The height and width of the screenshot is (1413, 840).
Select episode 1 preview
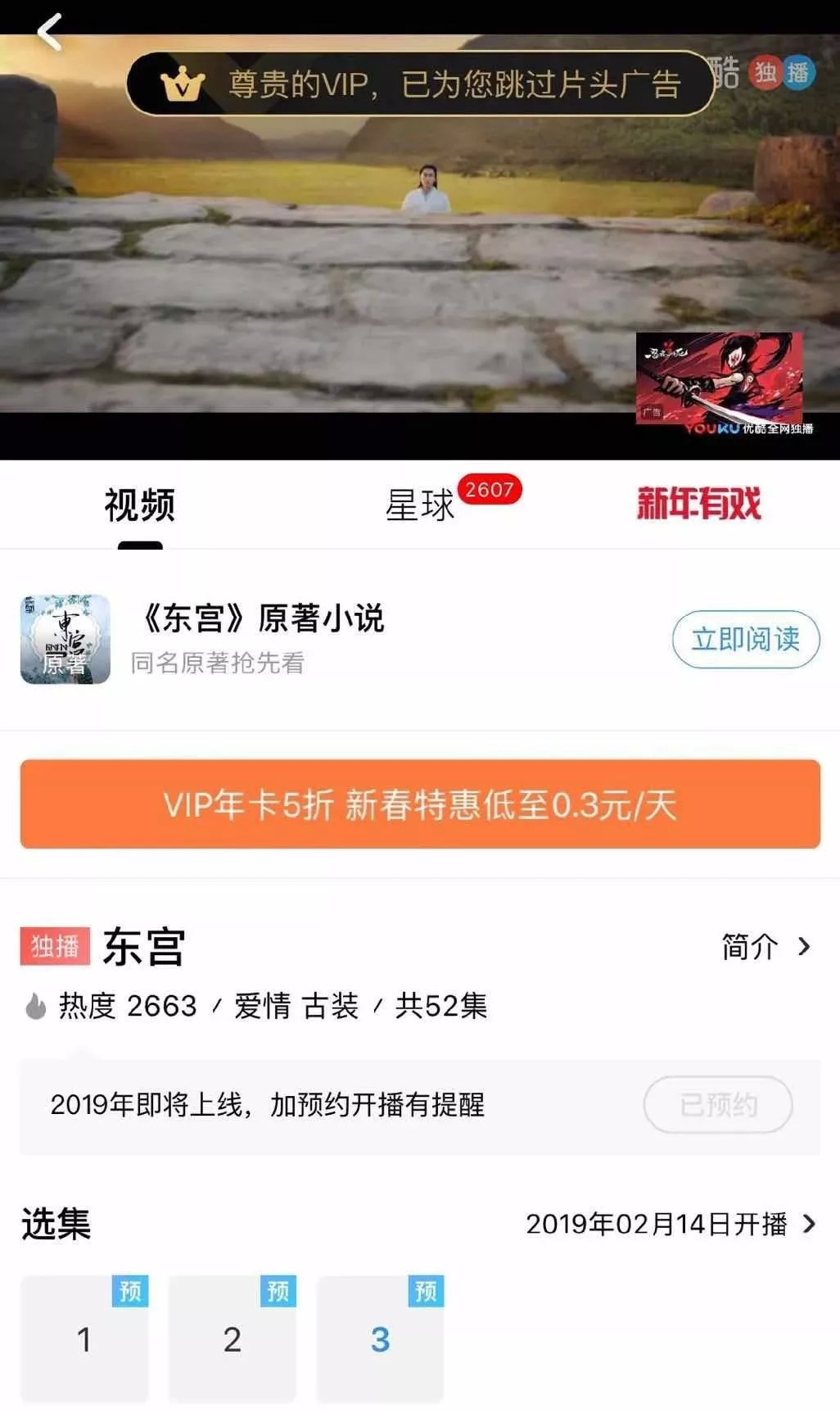click(84, 1338)
